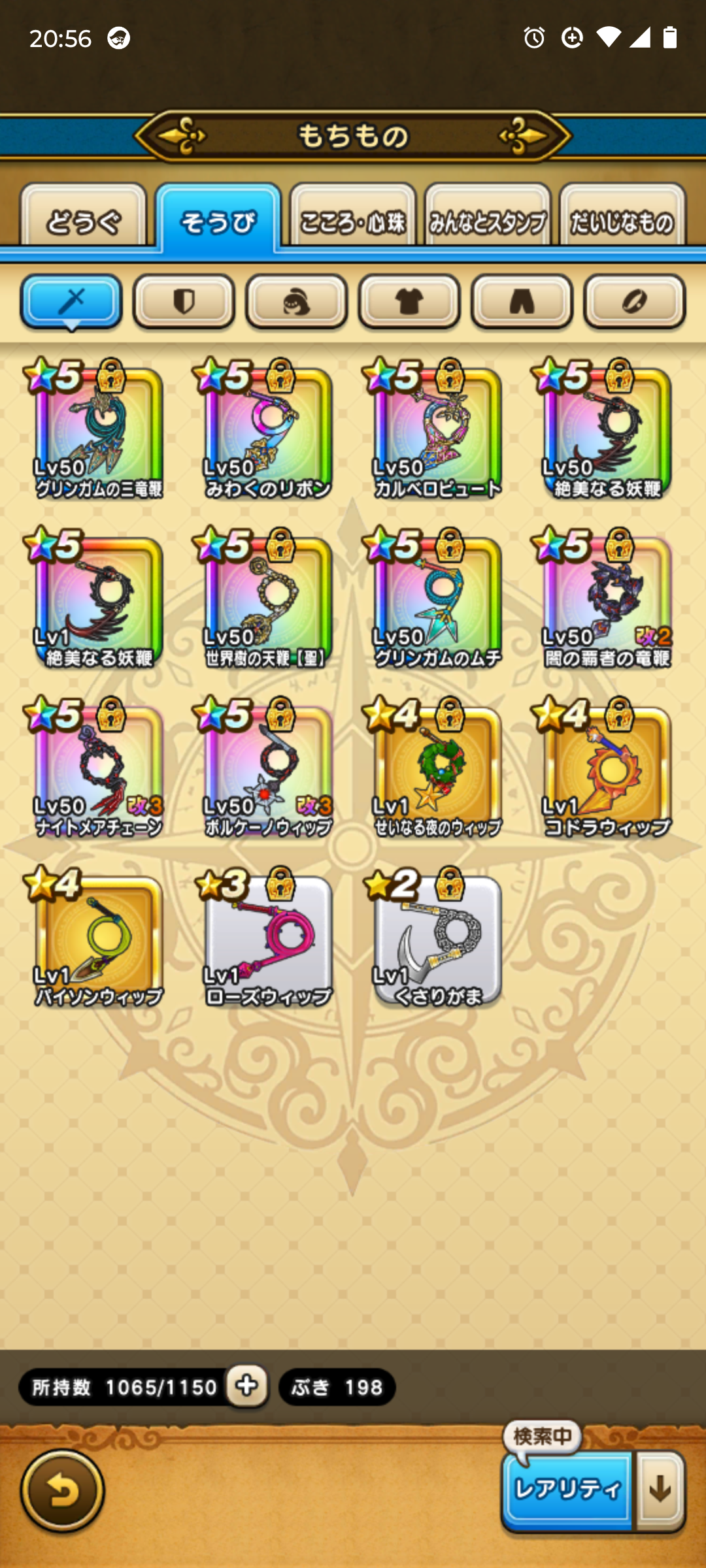
Task: Select the accessory ring filter
Action: 634,302
